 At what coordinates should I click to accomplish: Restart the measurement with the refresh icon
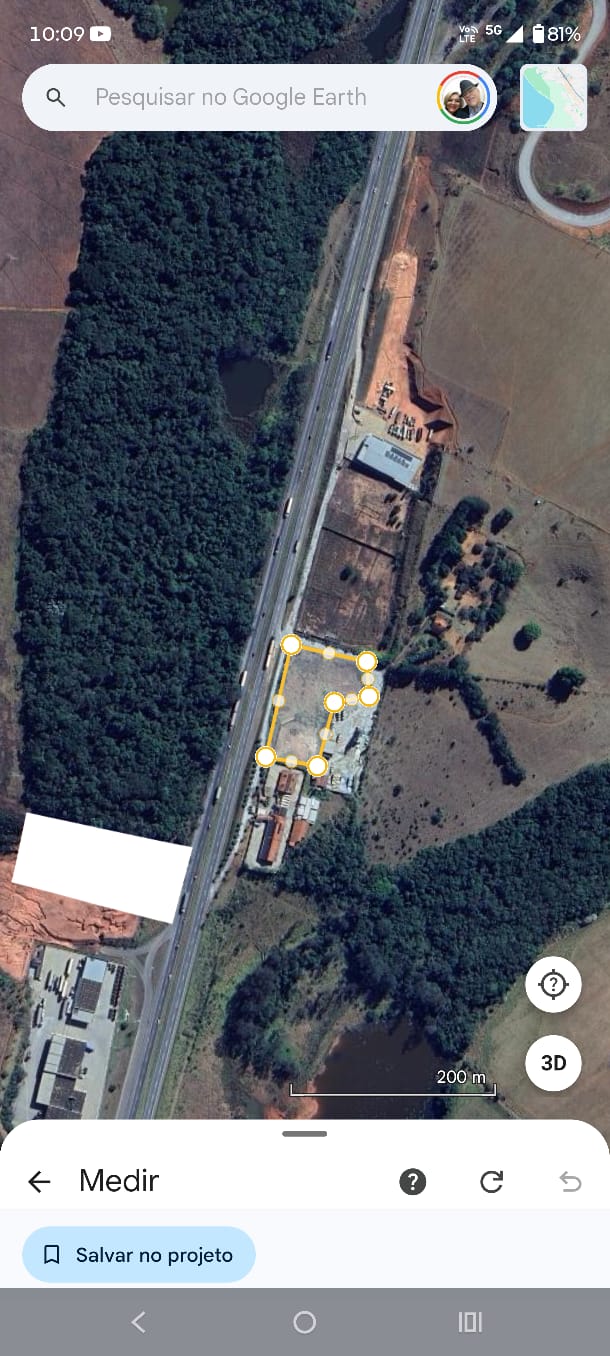point(491,1182)
